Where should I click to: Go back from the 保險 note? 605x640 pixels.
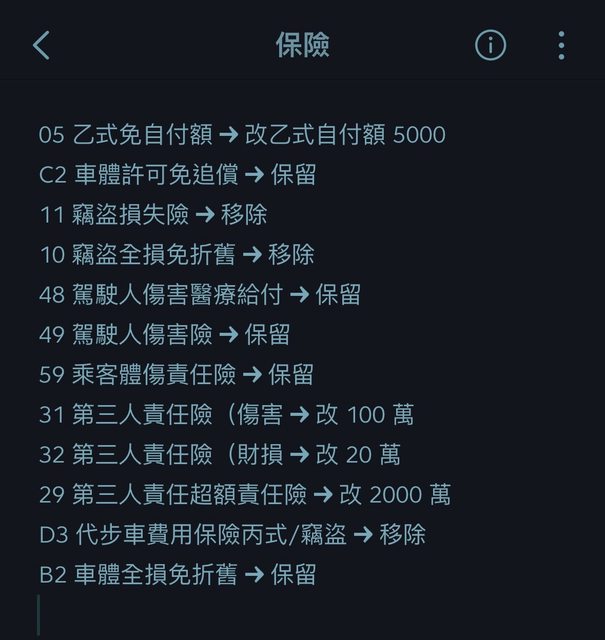tap(41, 45)
